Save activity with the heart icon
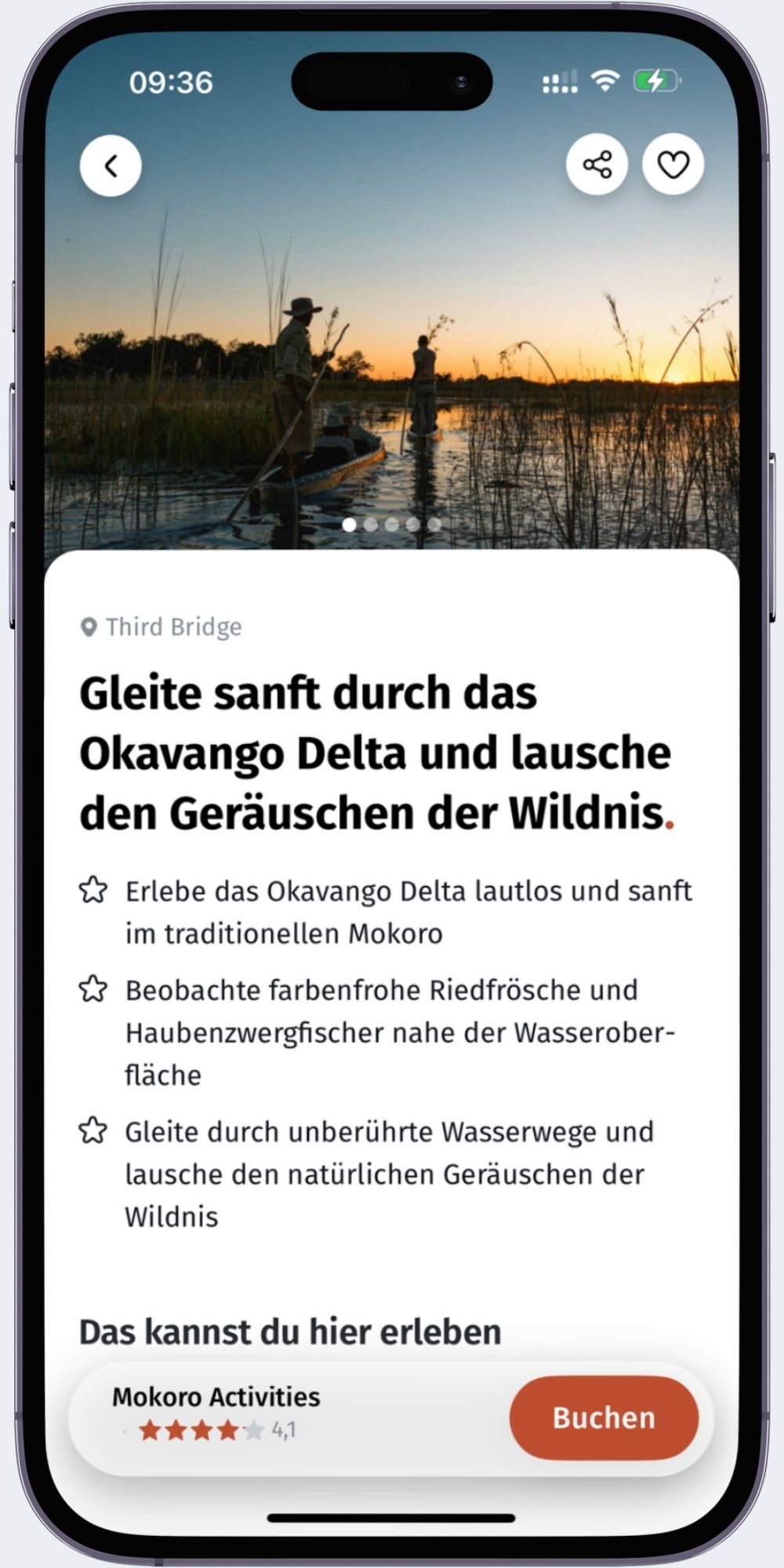 click(x=673, y=165)
